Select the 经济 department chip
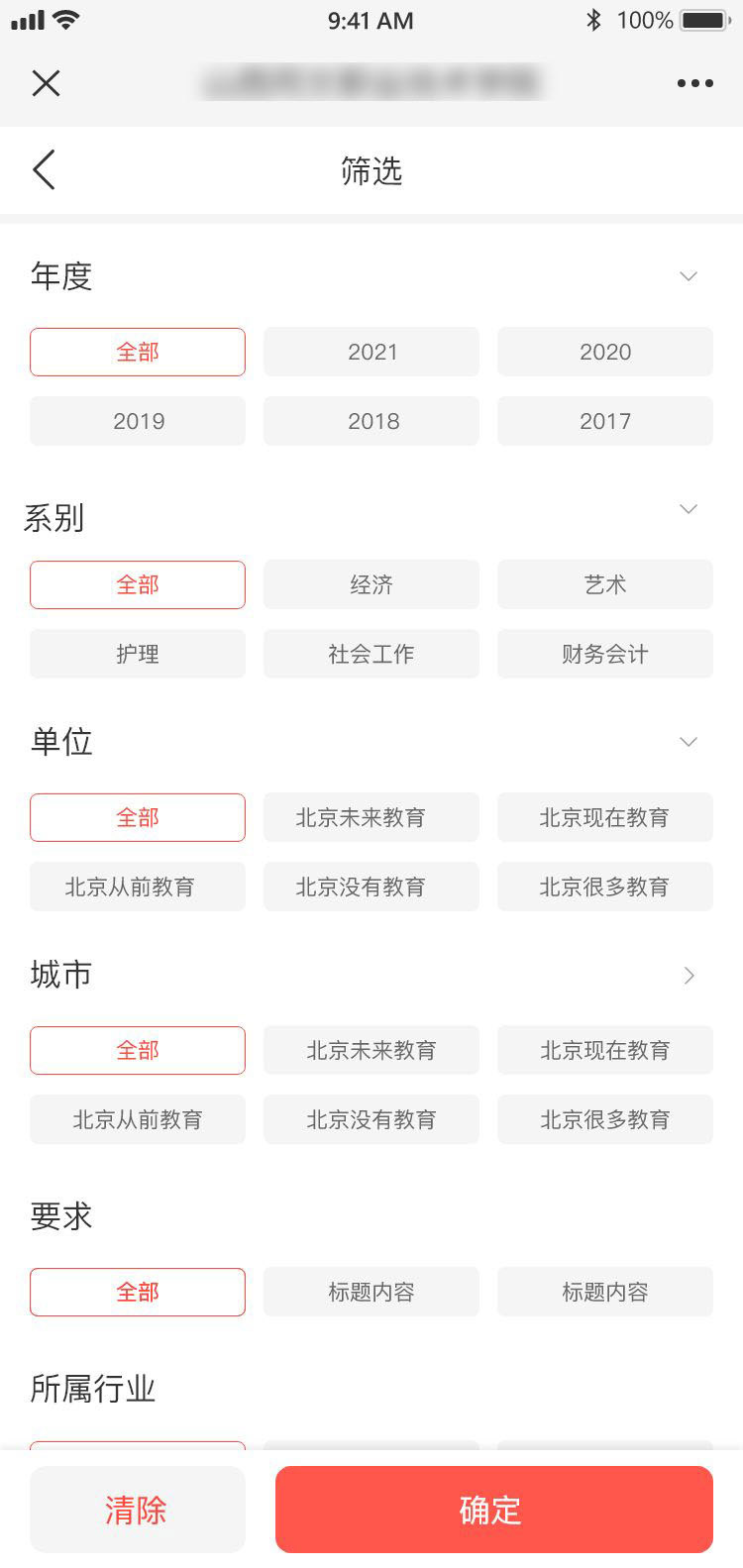Image resolution: width=743 pixels, height=1568 pixels. pyautogui.click(x=371, y=584)
